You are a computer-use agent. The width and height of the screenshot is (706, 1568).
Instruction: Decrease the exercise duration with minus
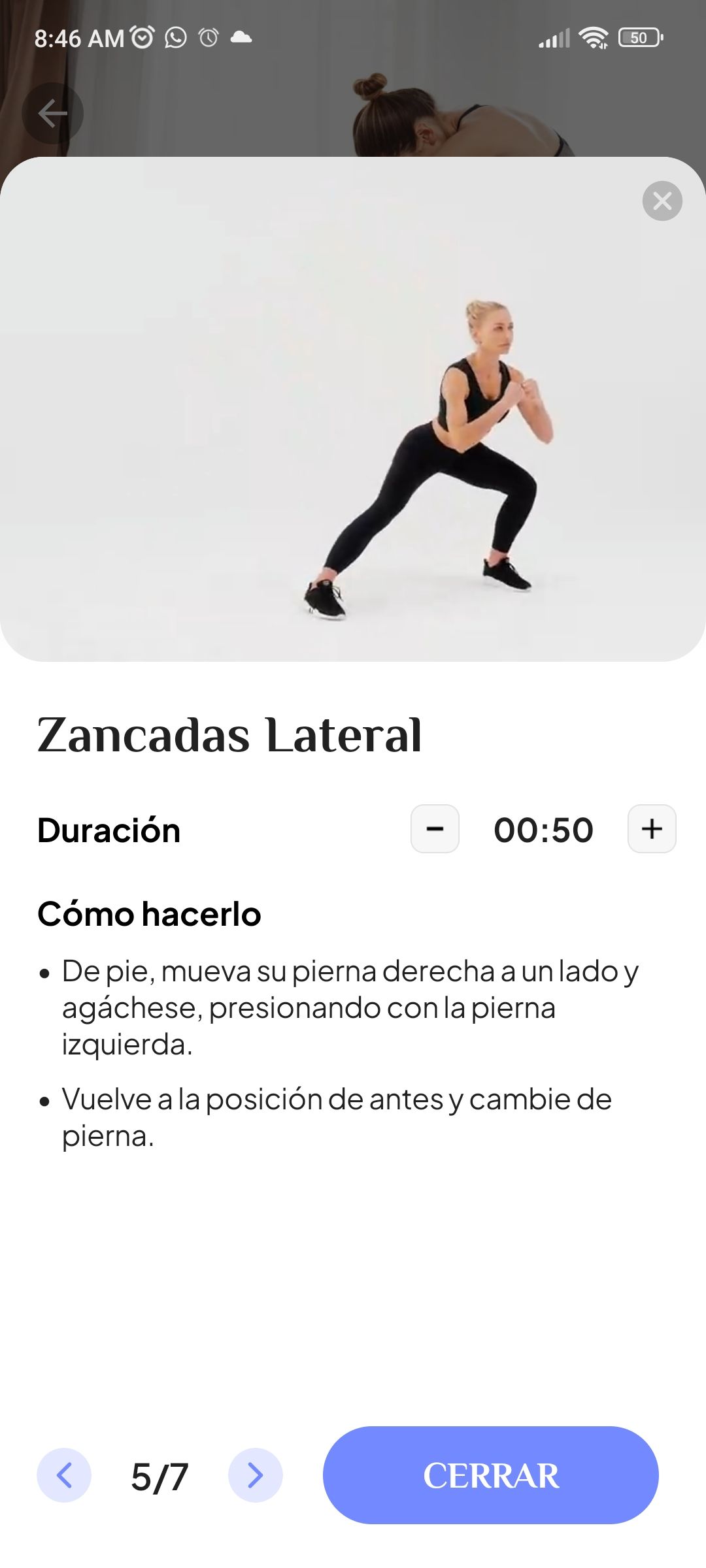click(x=434, y=828)
